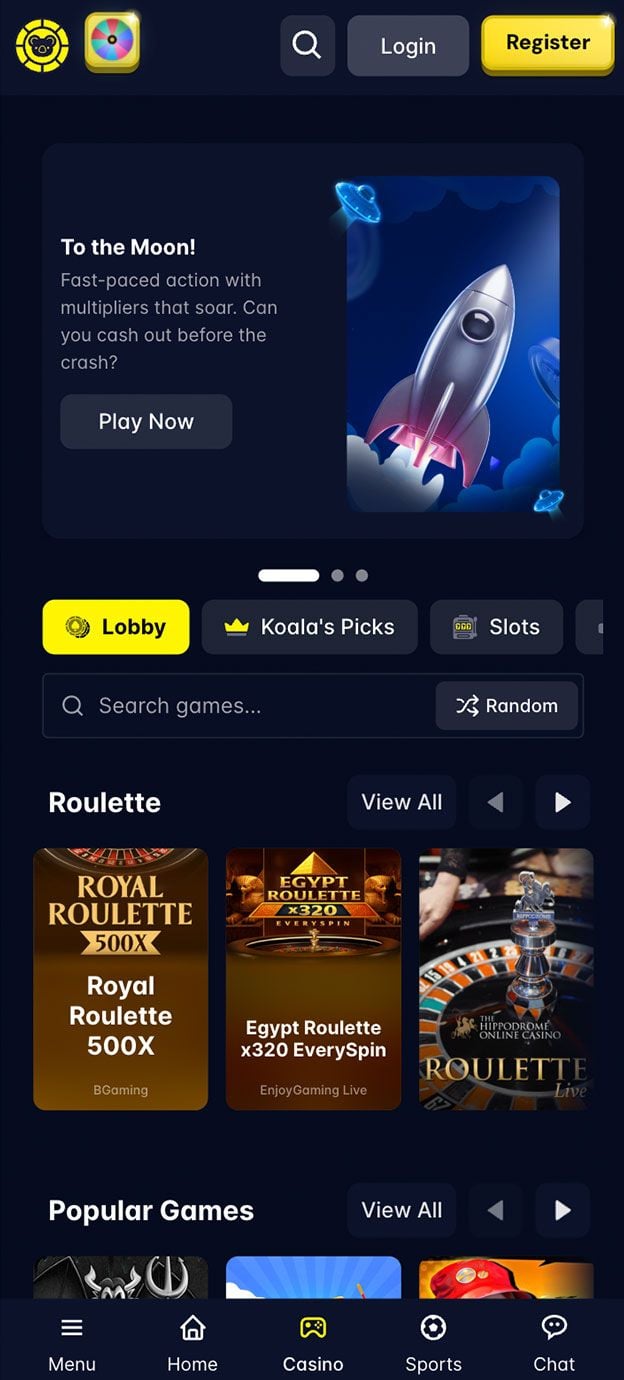Pick a Random game
This screenshot has width=624, height=1380.
507,706
